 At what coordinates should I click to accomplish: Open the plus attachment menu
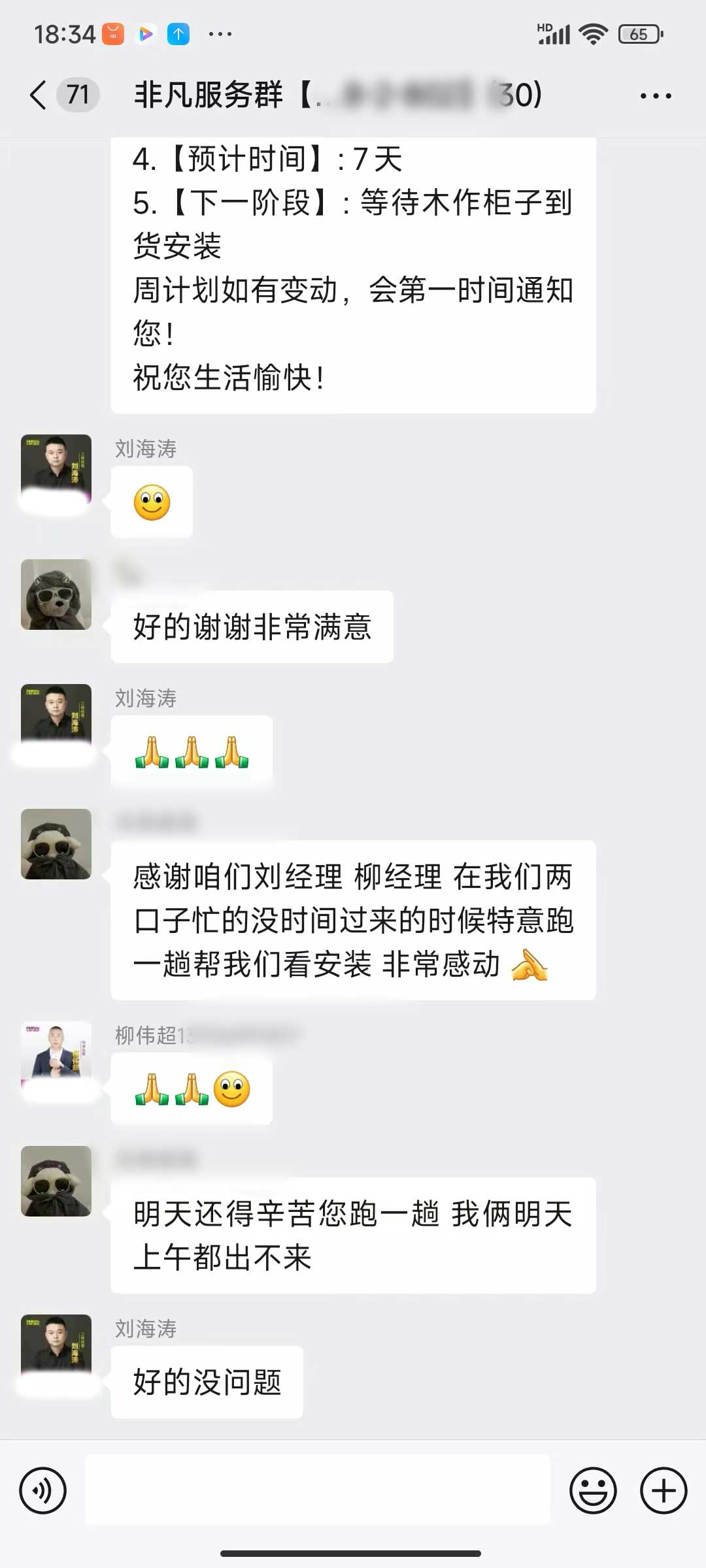[663, 1490]
